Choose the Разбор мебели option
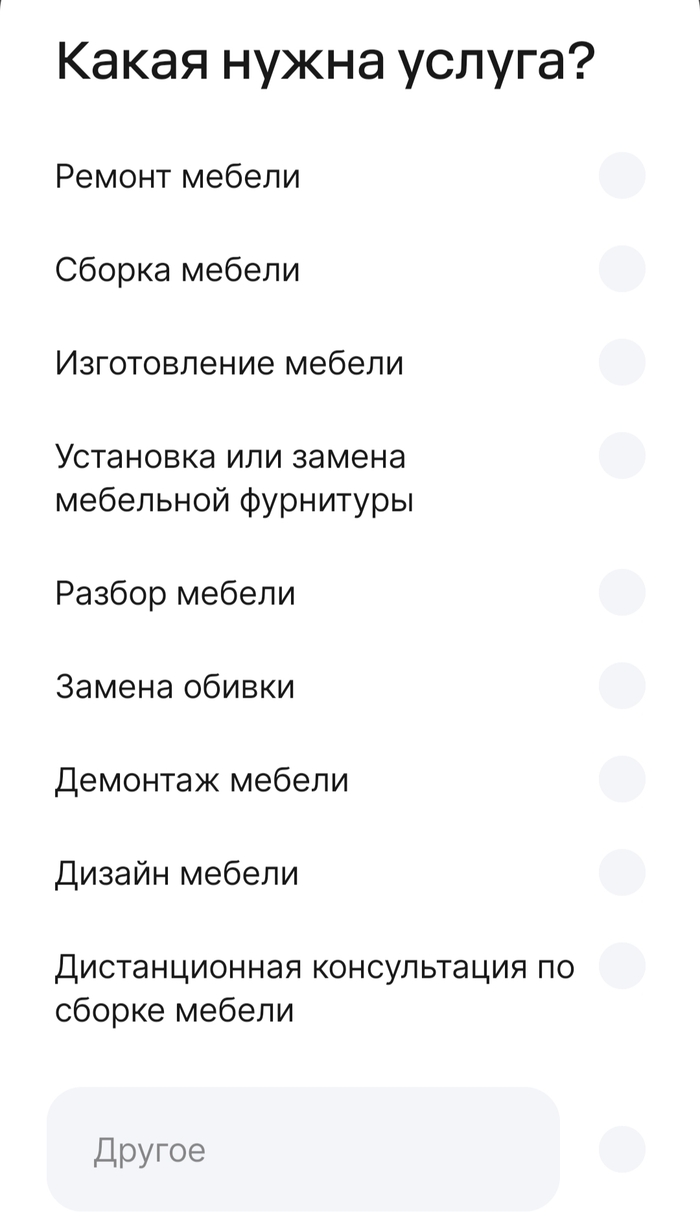 click(x=621, y=593)
